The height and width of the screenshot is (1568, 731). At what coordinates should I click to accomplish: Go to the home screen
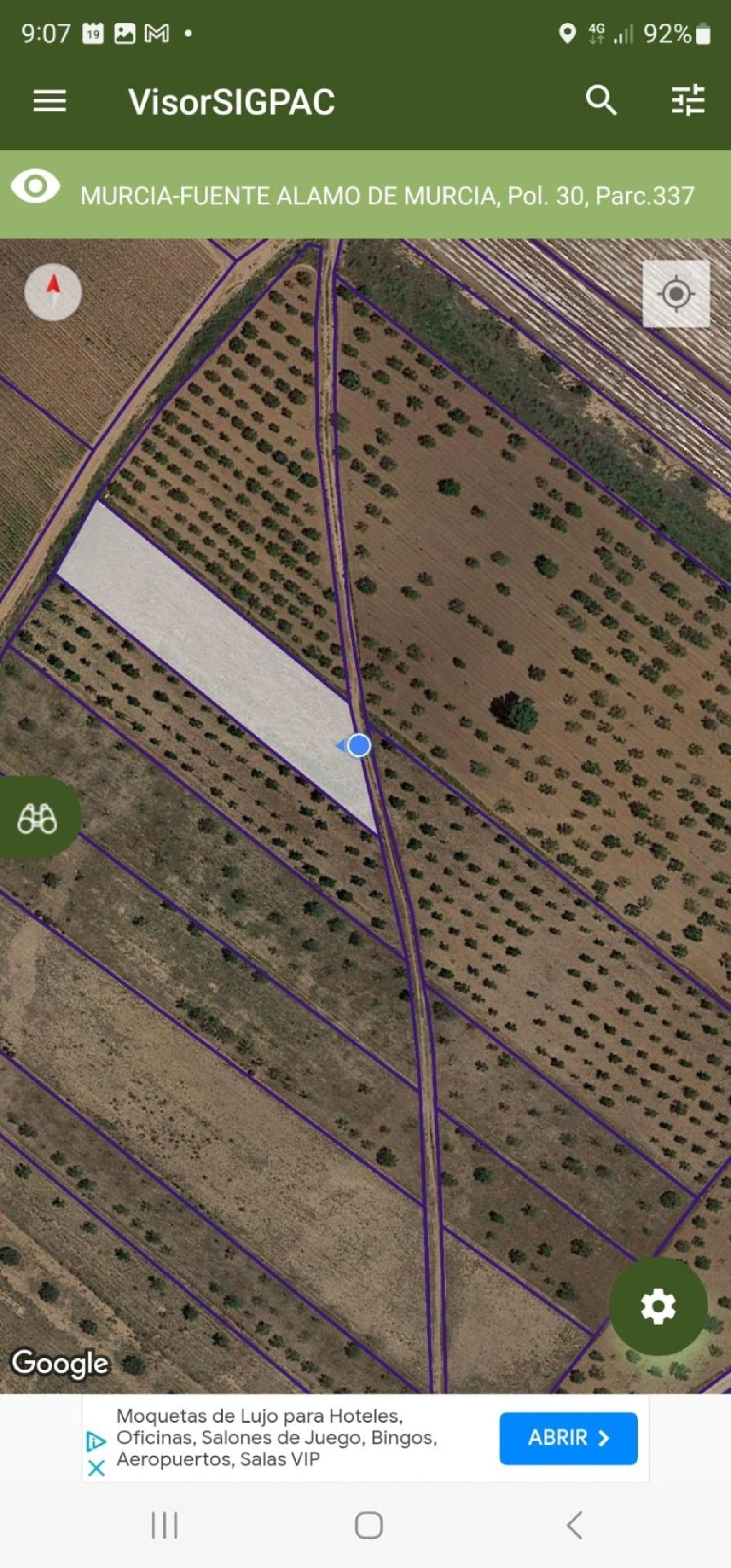[368, 1525]
